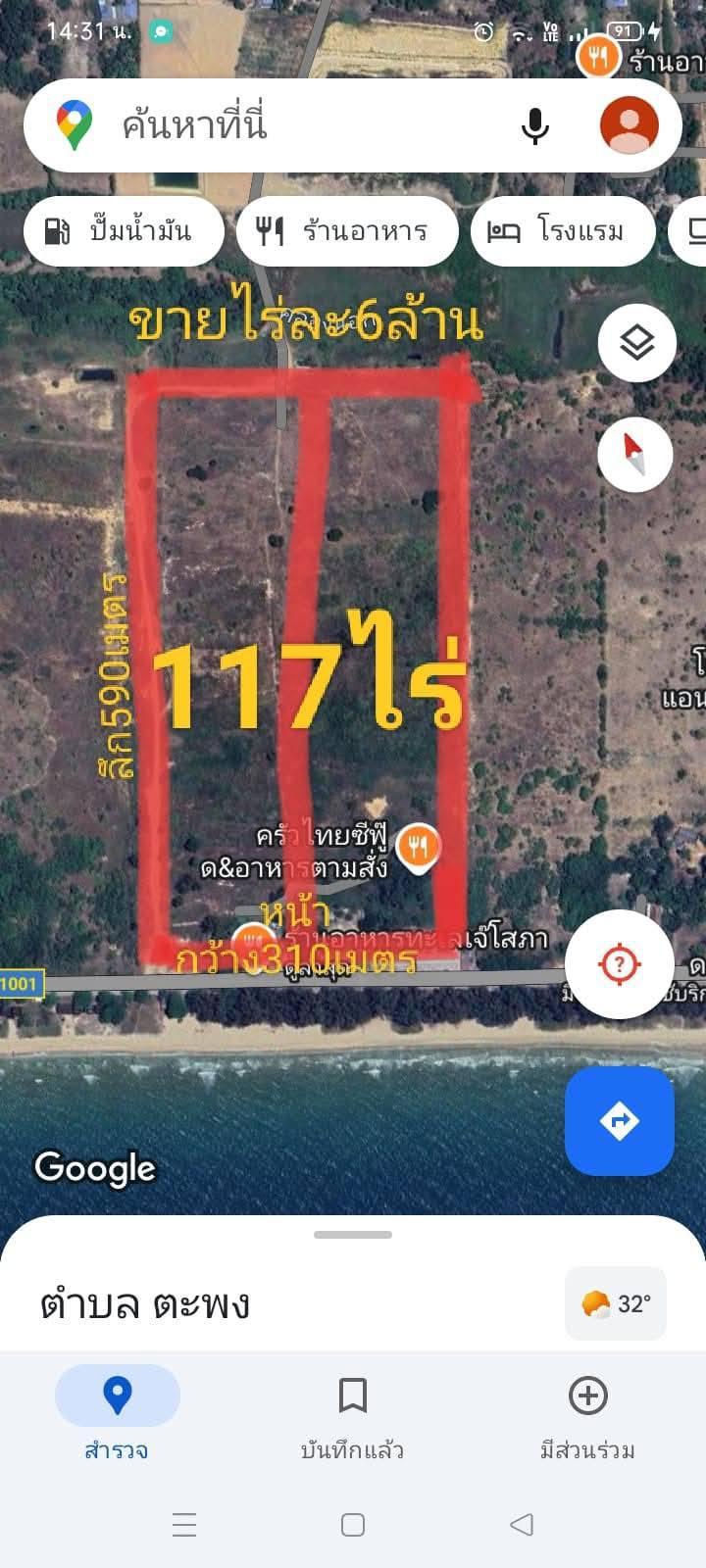The image size is (706, 1568).
Task: Switch to the บันทึกแล้ว tab
Action: click(352, 1413)
